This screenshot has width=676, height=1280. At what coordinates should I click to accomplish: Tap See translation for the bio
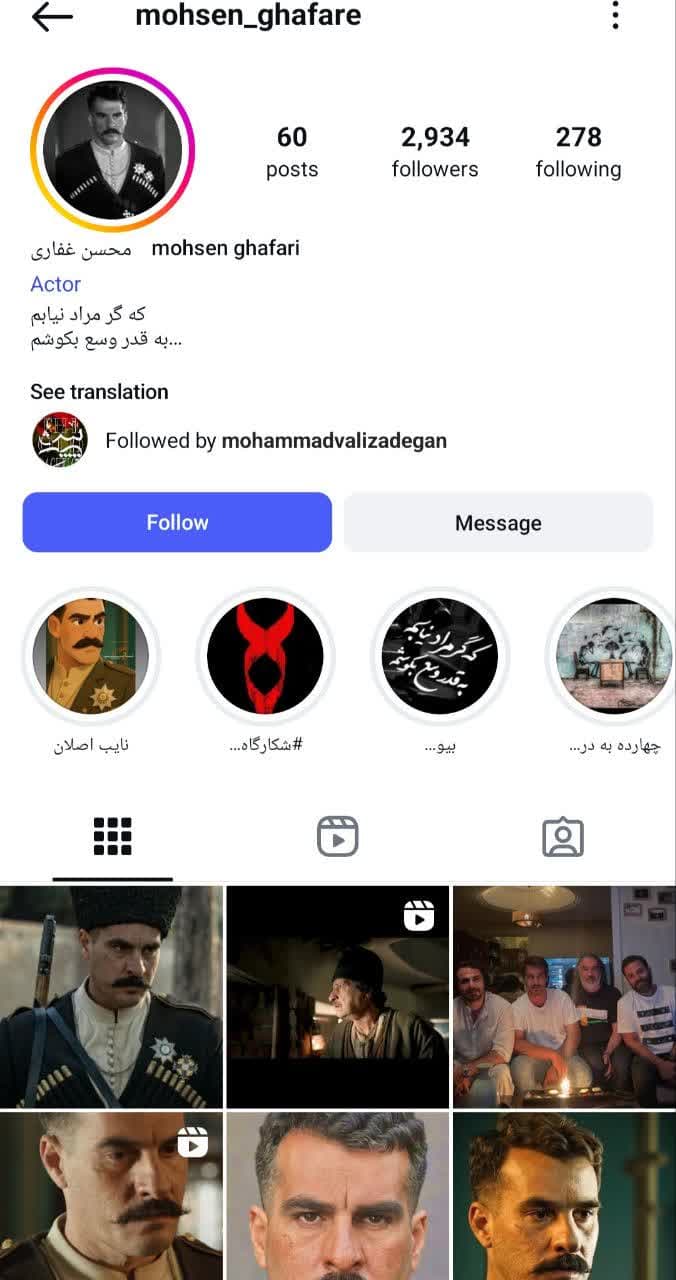[99, 392]
